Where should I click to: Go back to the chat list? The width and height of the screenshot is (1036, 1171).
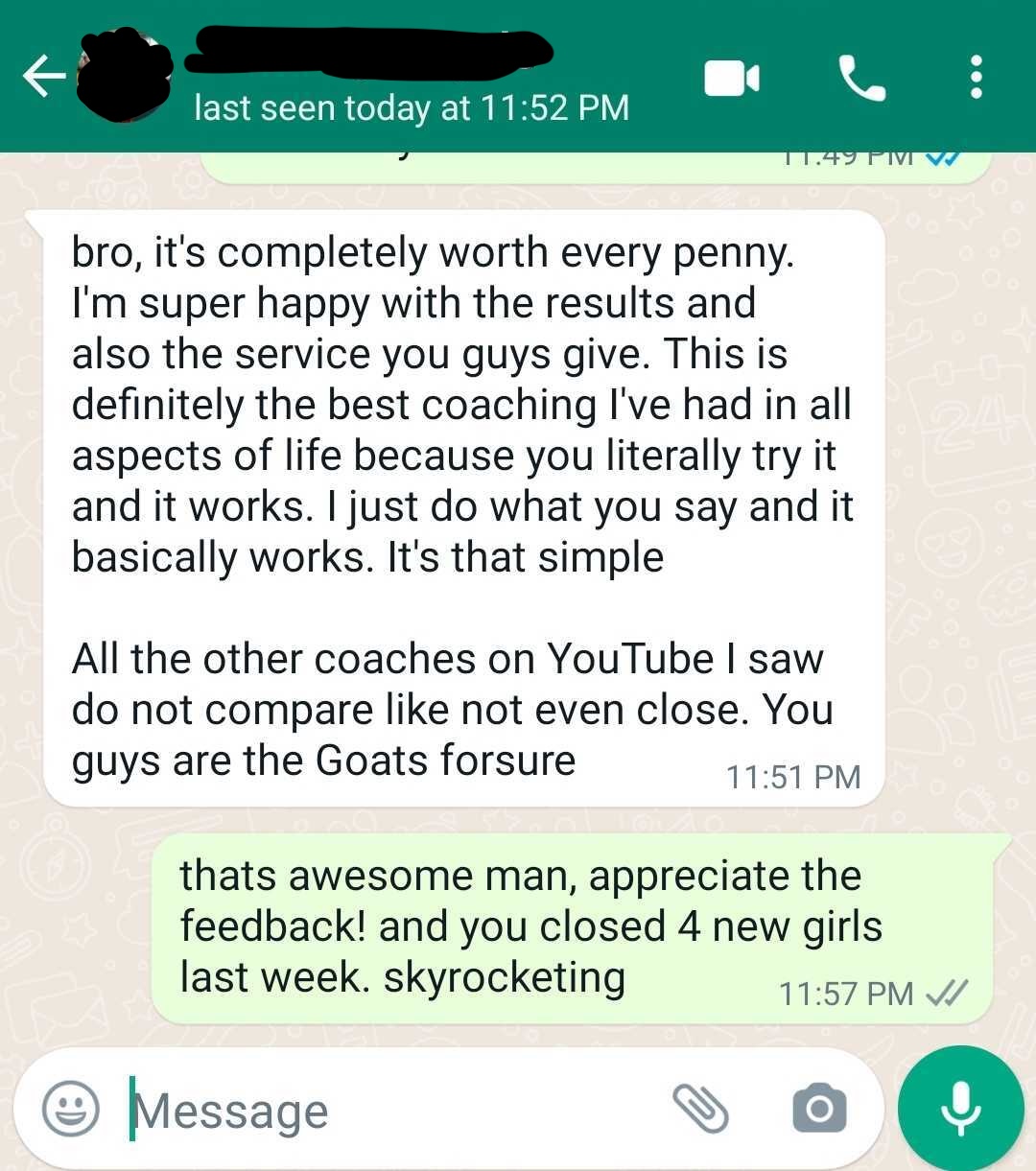pos(43,77)
